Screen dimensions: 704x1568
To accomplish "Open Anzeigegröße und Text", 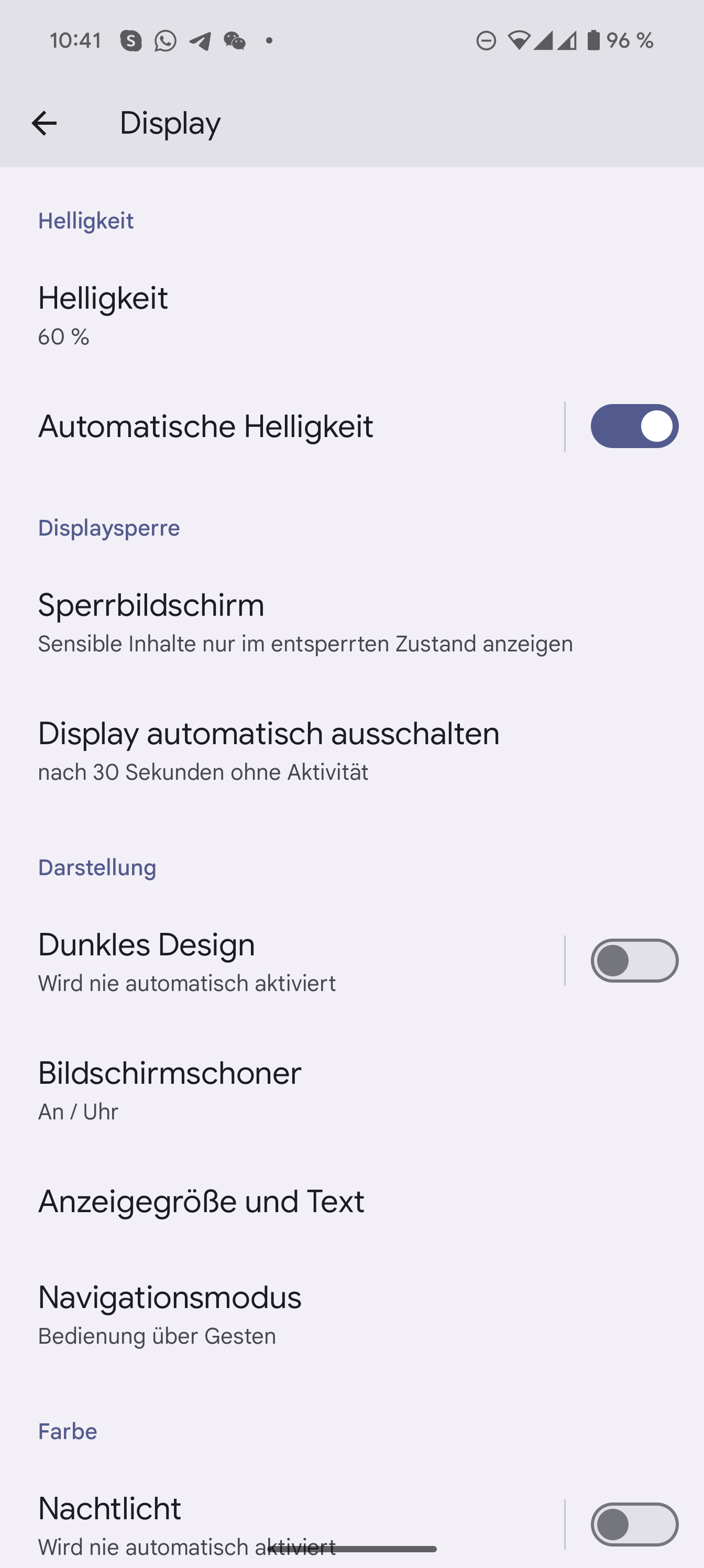I will (x=351, y=1202).
